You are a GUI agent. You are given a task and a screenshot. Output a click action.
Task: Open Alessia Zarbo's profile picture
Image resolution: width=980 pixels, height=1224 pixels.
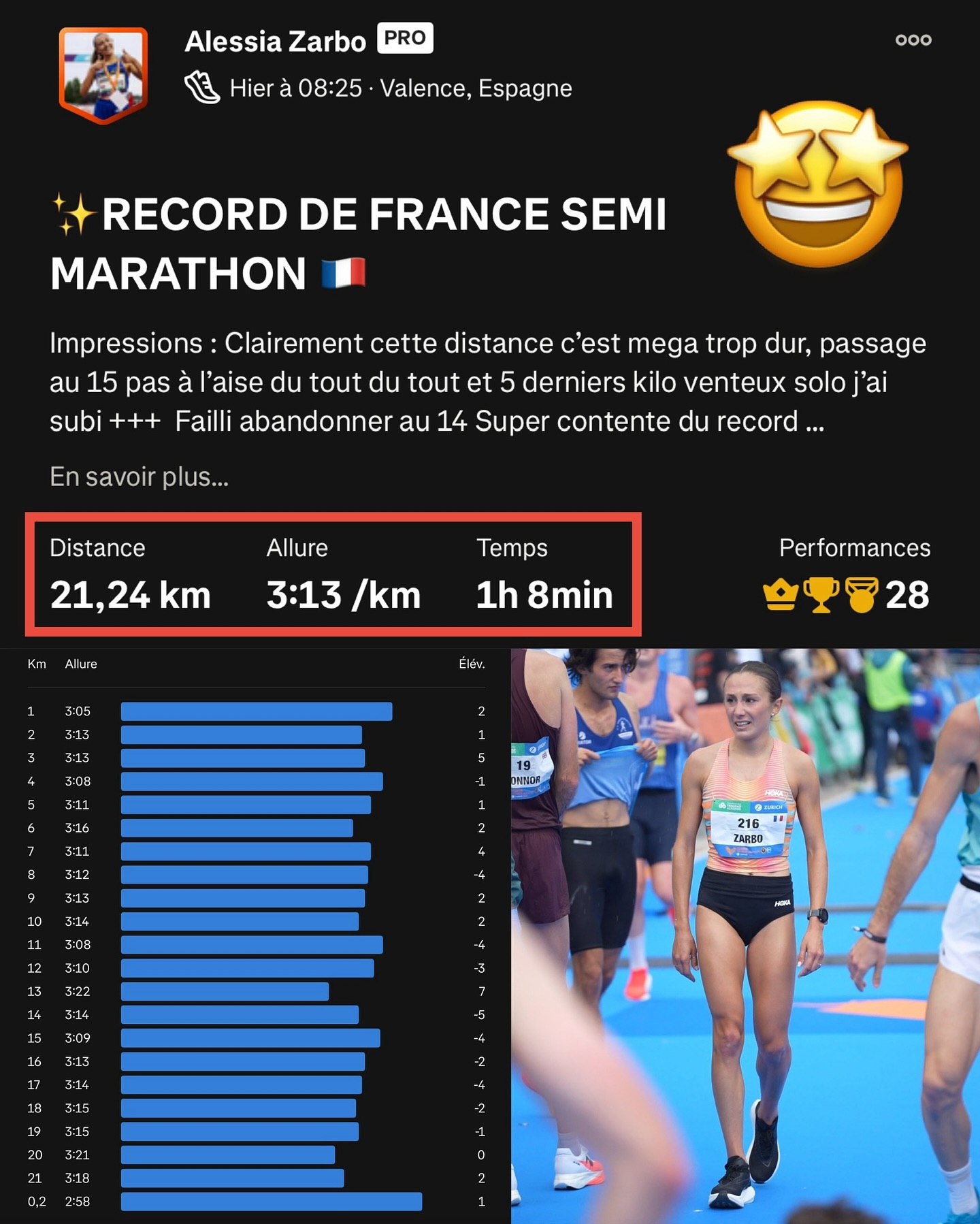coord(103,75)
